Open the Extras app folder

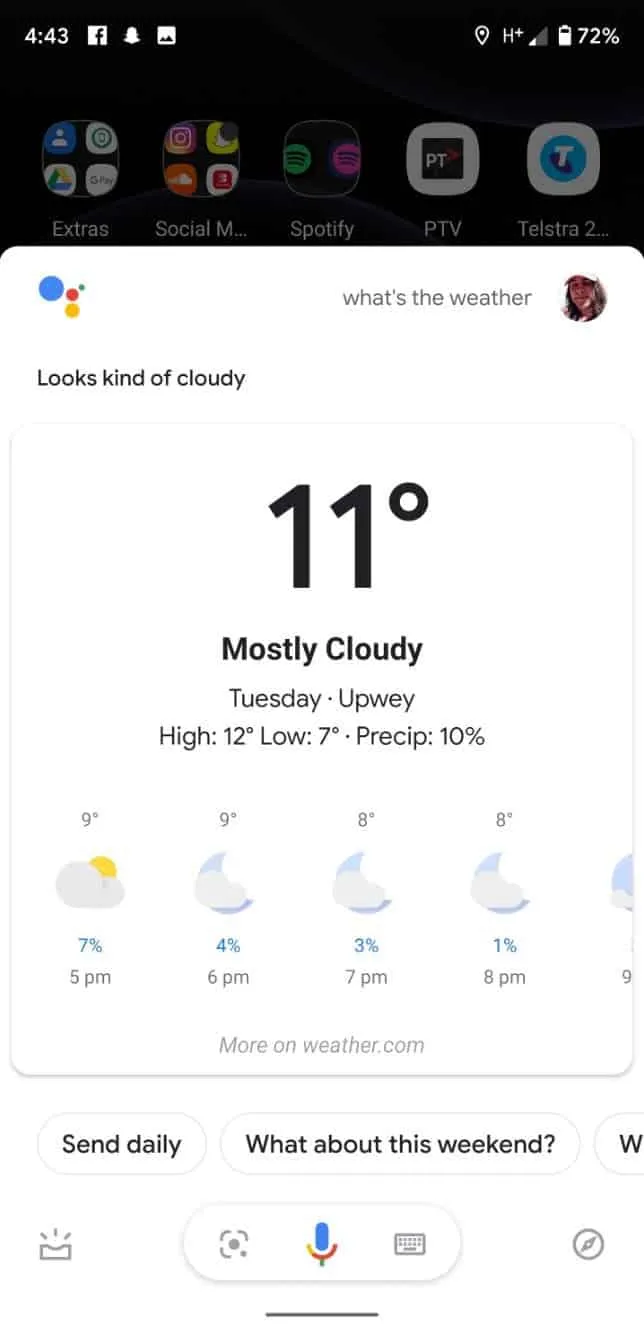coord(80,159)
